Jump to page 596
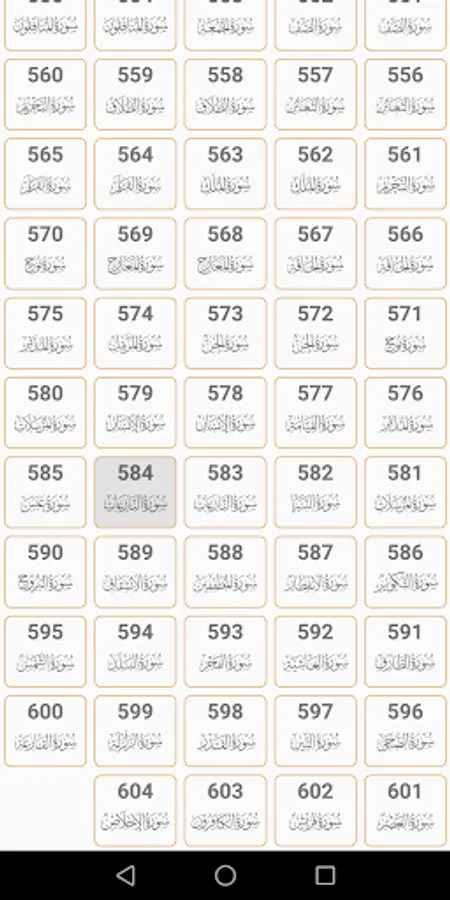This screenshot has height=900, width=450. pos(405,731)
